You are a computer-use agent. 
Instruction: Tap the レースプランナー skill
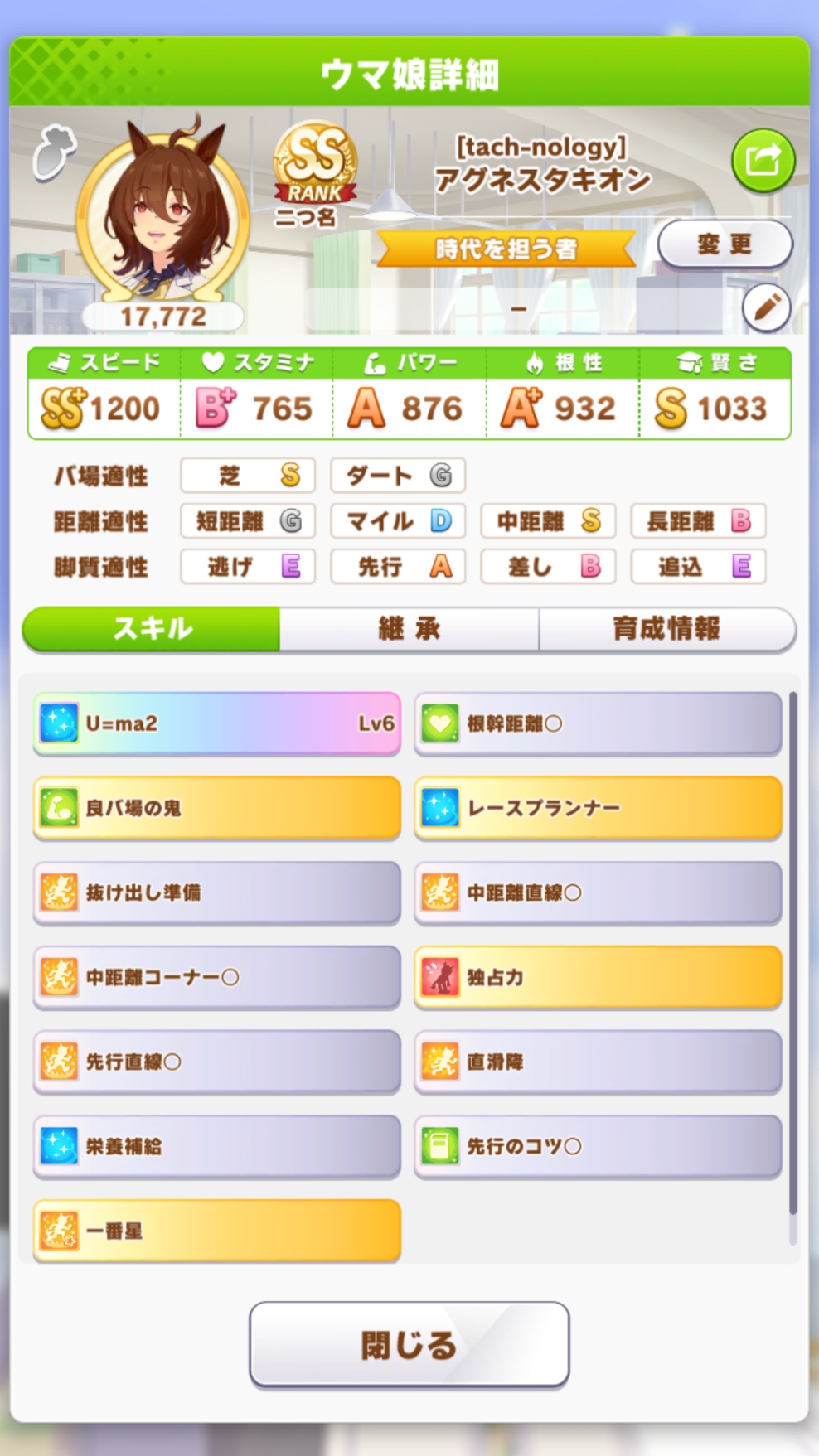(x=598, y=808)
